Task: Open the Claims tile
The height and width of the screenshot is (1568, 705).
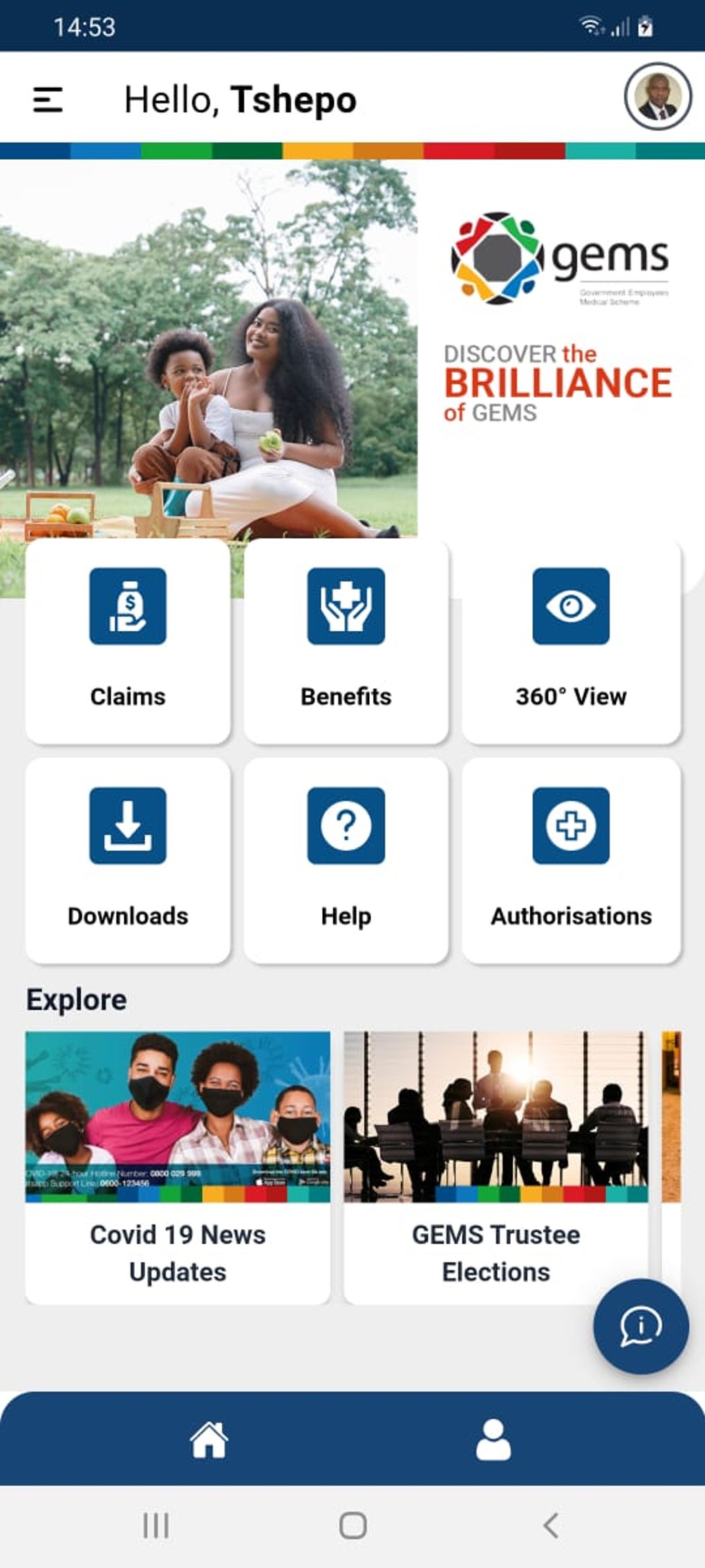Action: click(x=128, y=641)
